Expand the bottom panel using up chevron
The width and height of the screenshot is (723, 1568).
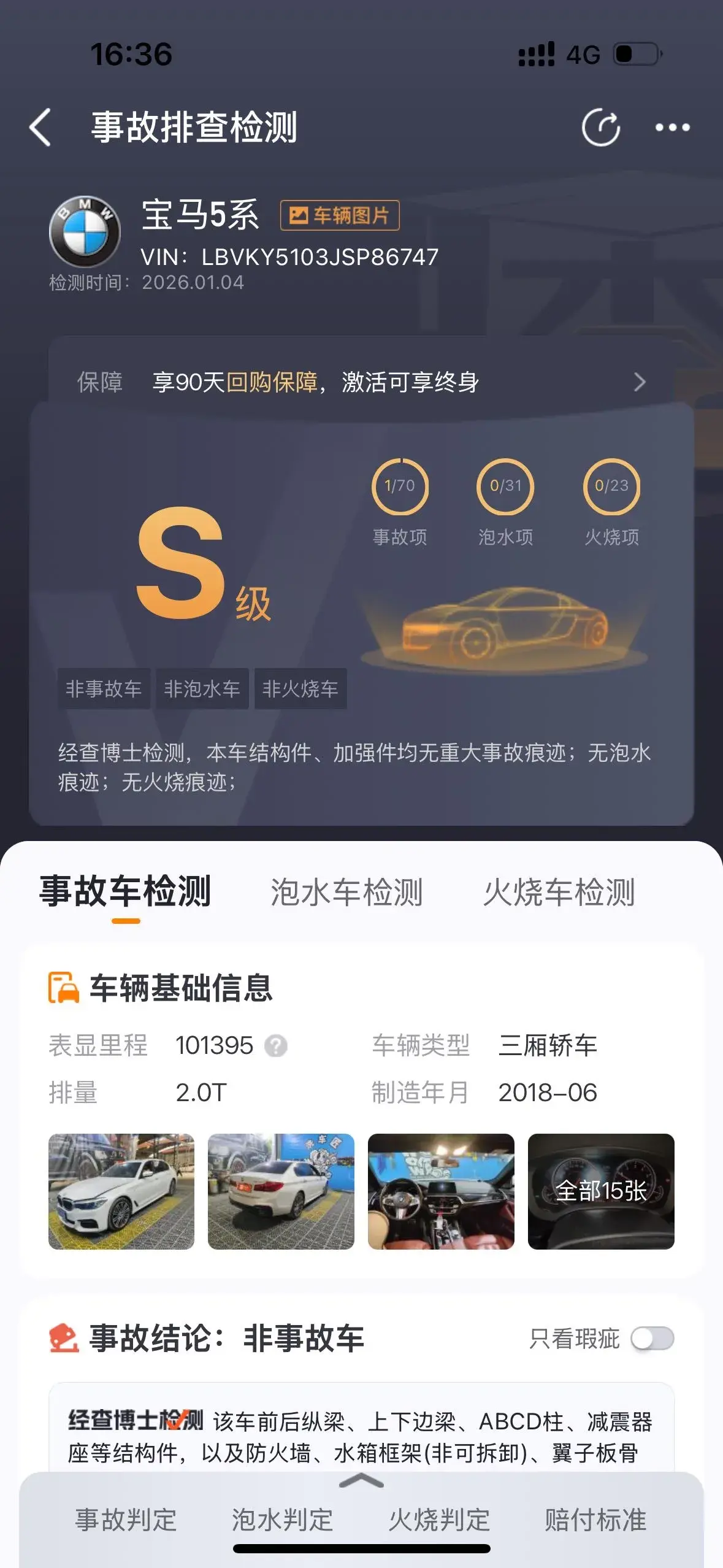[x=361, y=1481]
